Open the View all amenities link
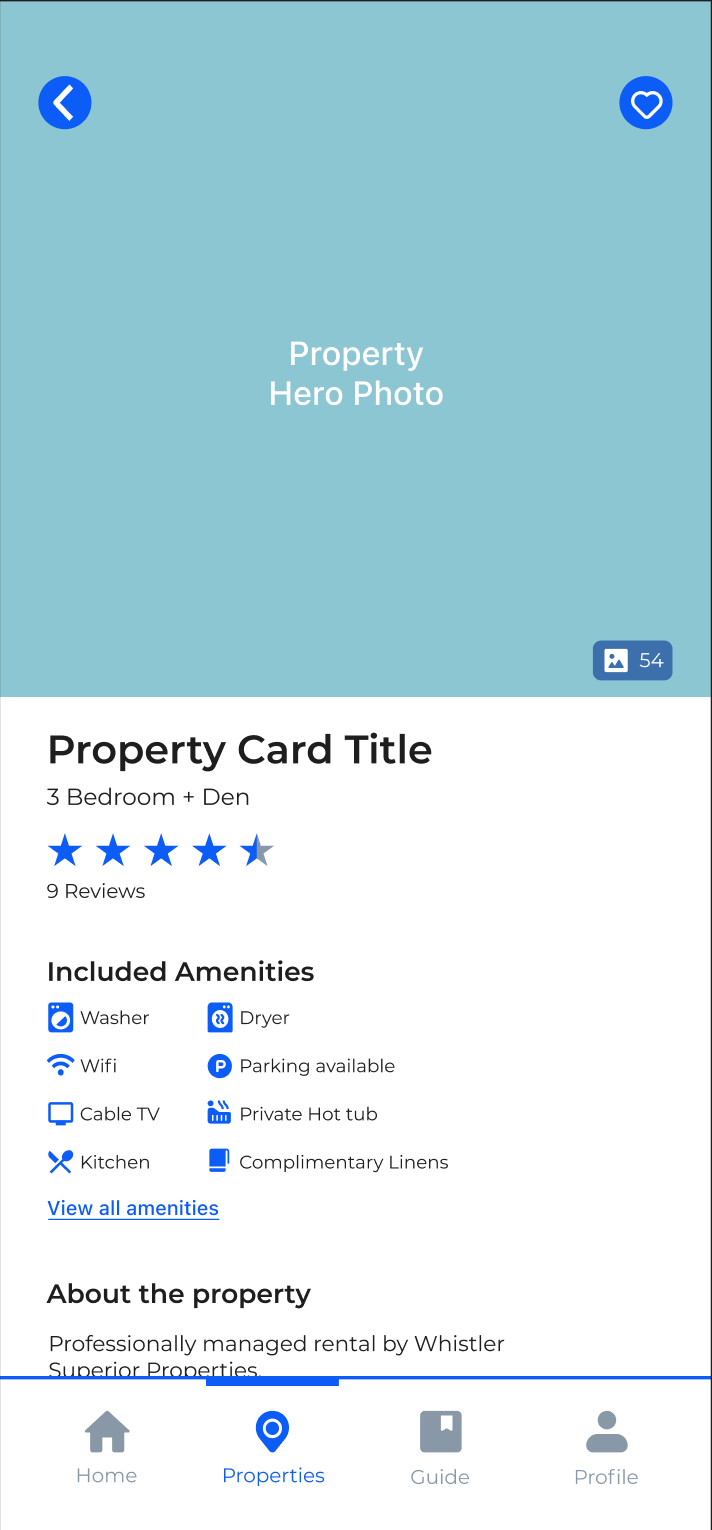Image resolution: width=712 pixels, height=1530 pixels. pyautogui.click(x=133, y=1208)
